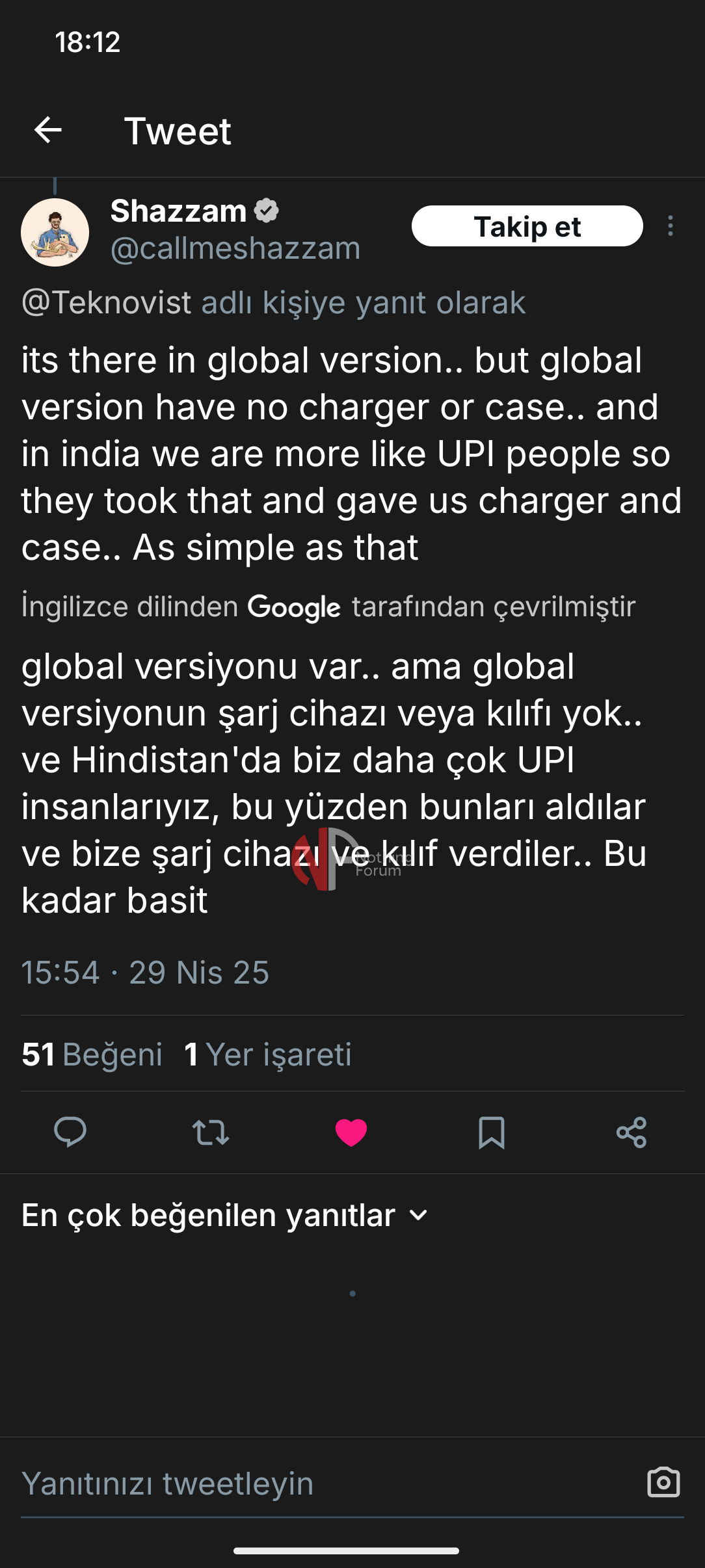This screenshot has width=705, height=1568.
Task: Retweet Shazzam's tweet
Action: coord(211,1132)
